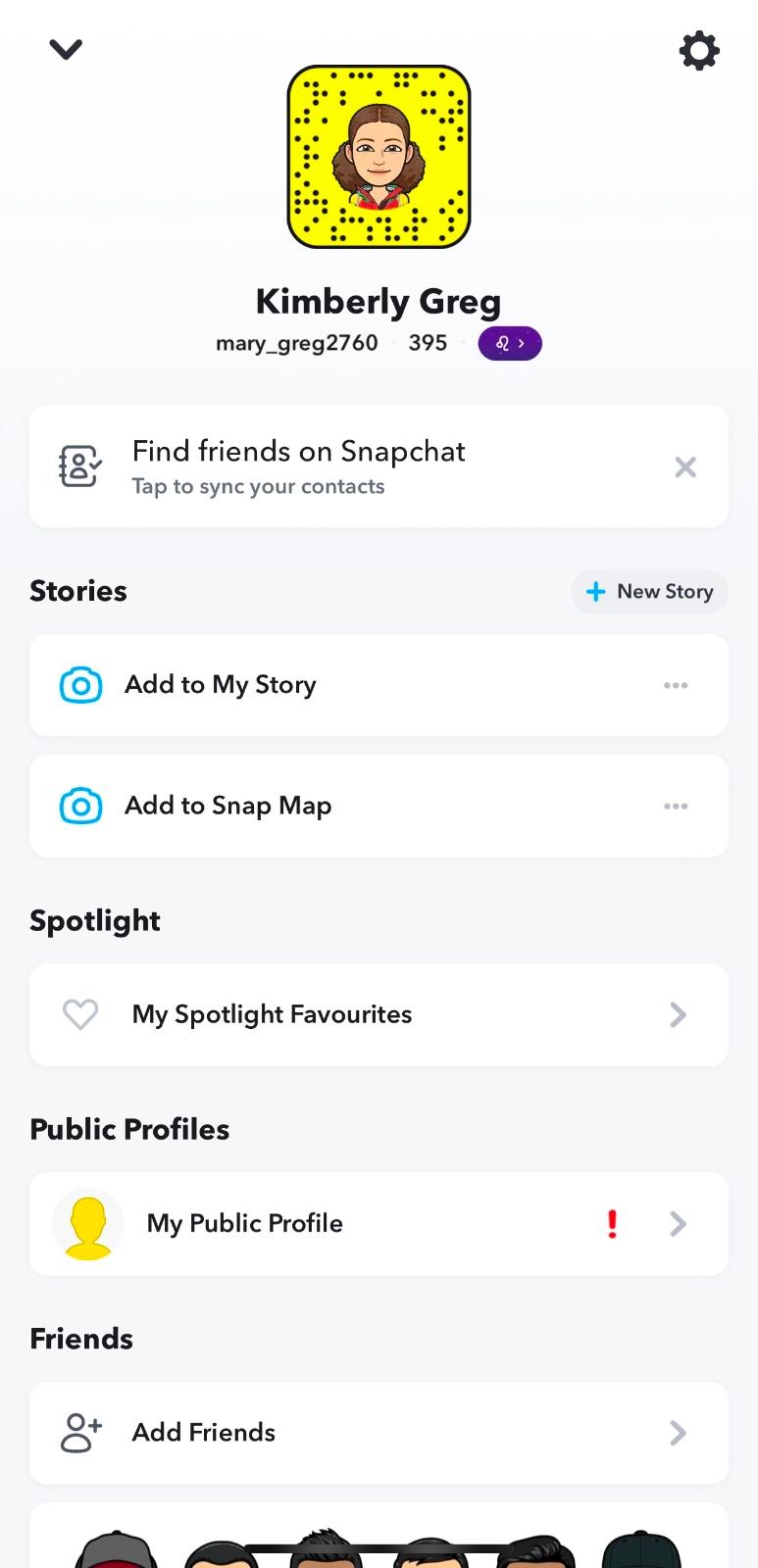
Task: Open the Snapcode with Bitmoji avatar
Action: 379,157
